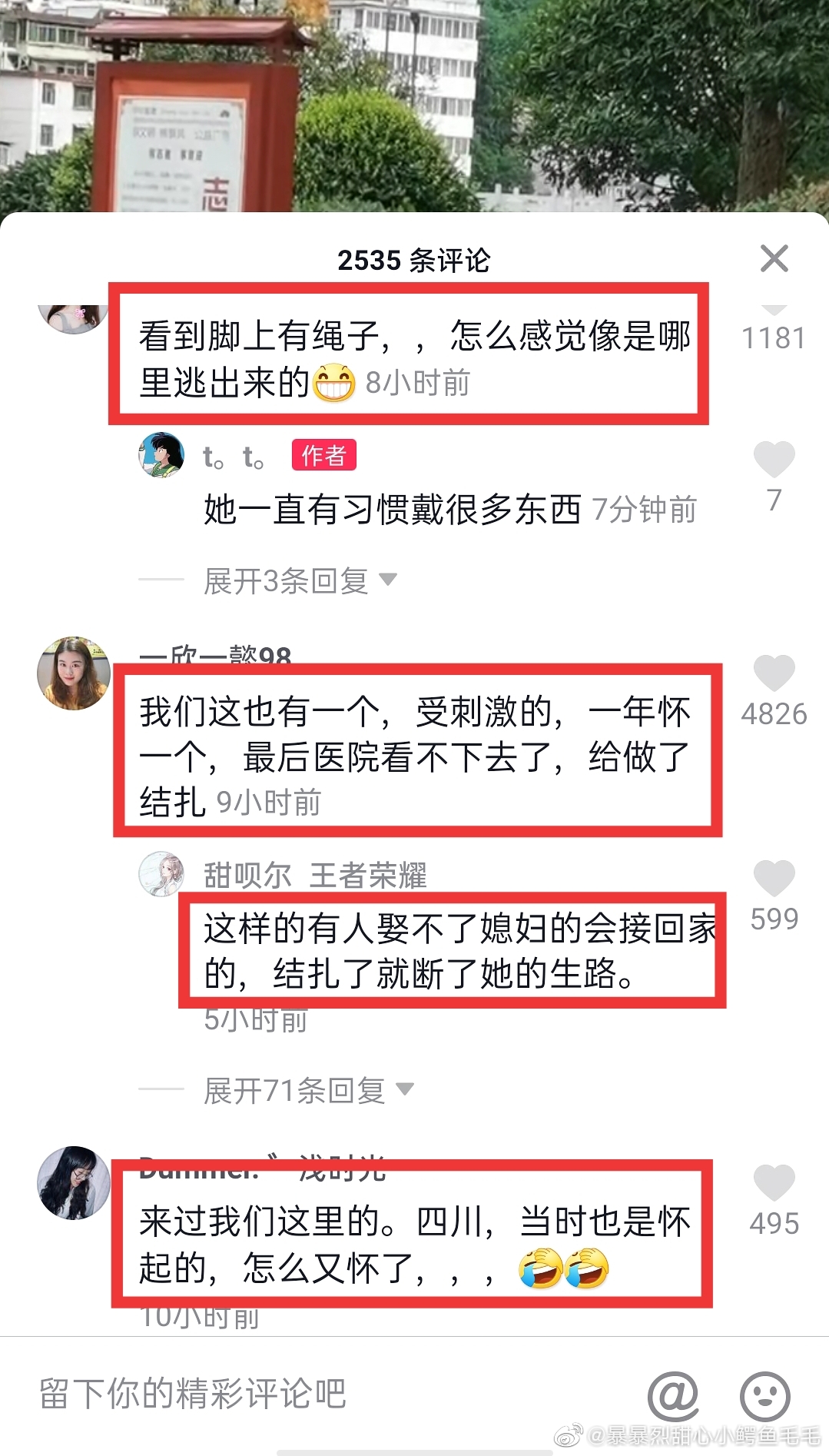The height and width of the screenshot is (1456, 829).
Task: Like the comment with 4826 likes
Action: (x=774, y=673)
